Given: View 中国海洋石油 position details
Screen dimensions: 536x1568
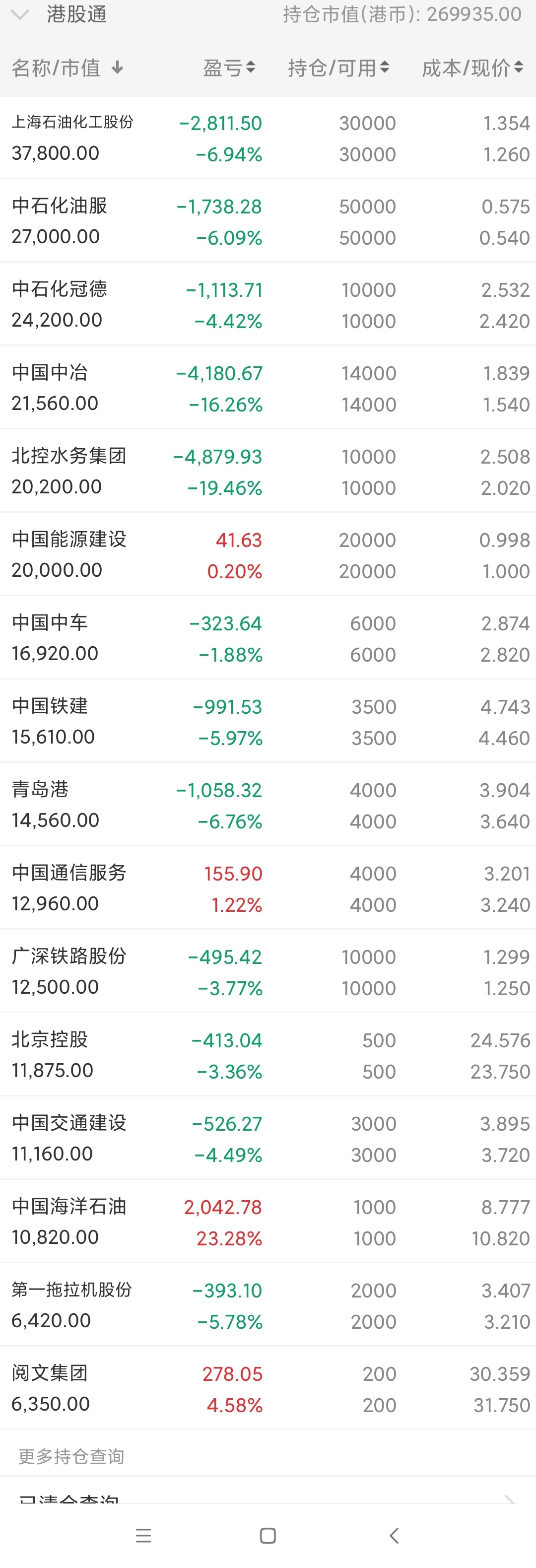Looking at the screenshot, I should tap(268, 1222).
